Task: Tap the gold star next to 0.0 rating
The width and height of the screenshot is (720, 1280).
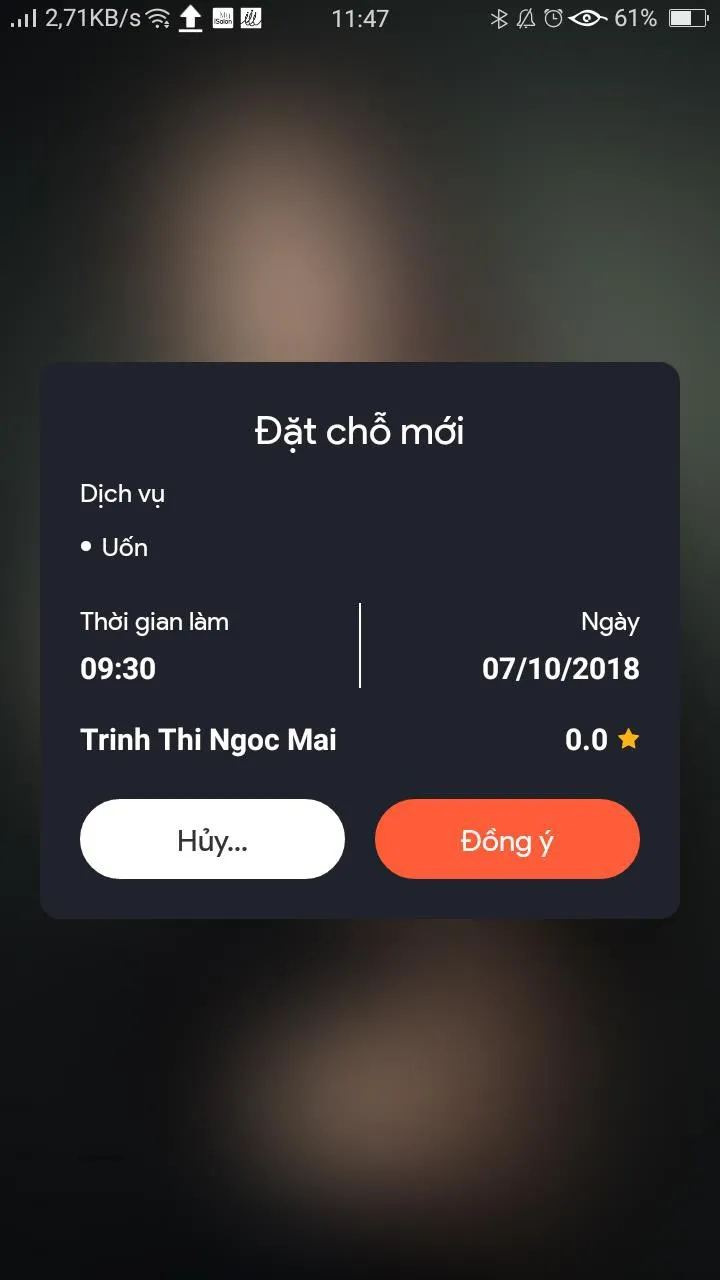Action: (x=628, y=739)
